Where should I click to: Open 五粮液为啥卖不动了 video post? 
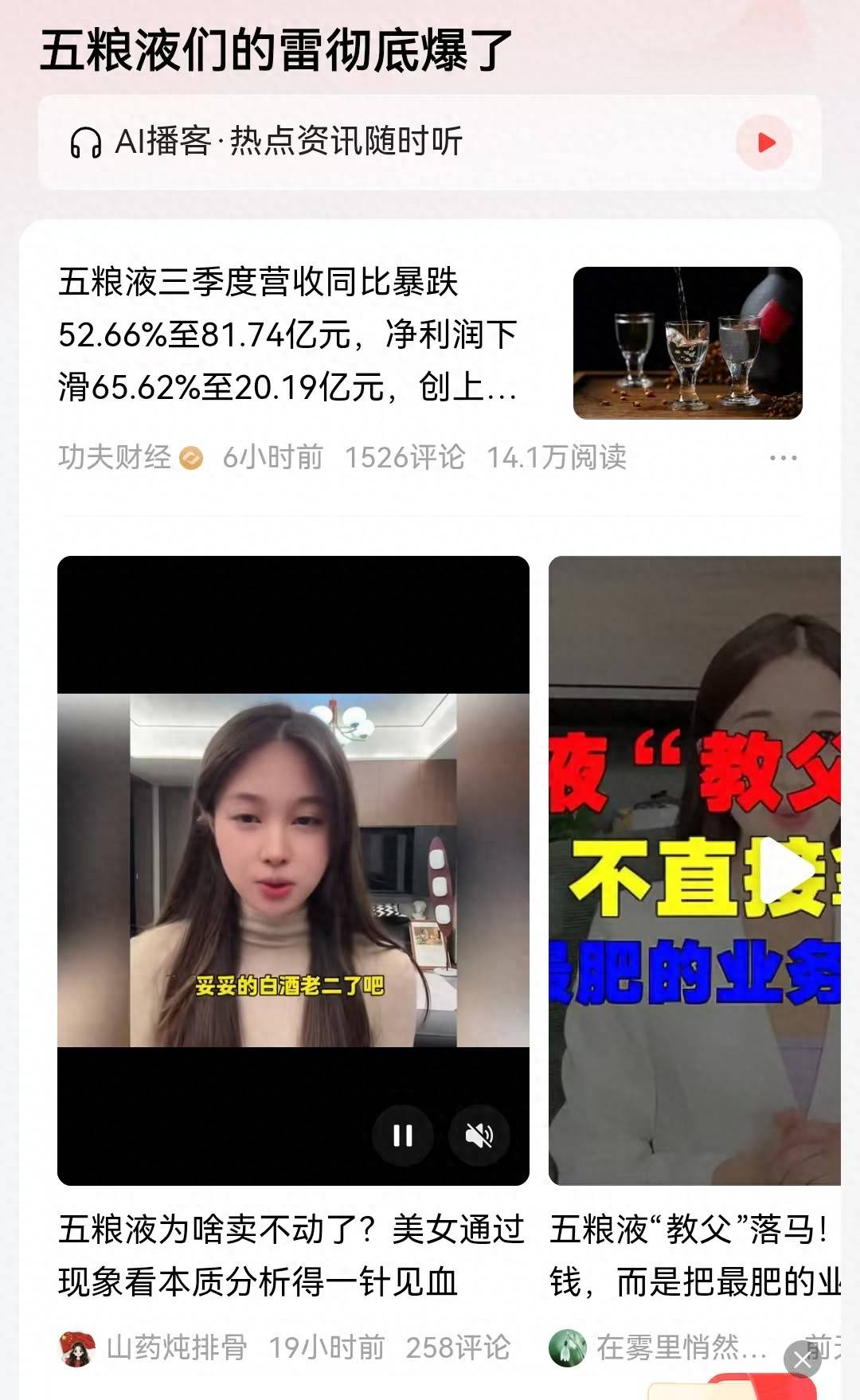pyautogui.click(x=291, y=1255)
